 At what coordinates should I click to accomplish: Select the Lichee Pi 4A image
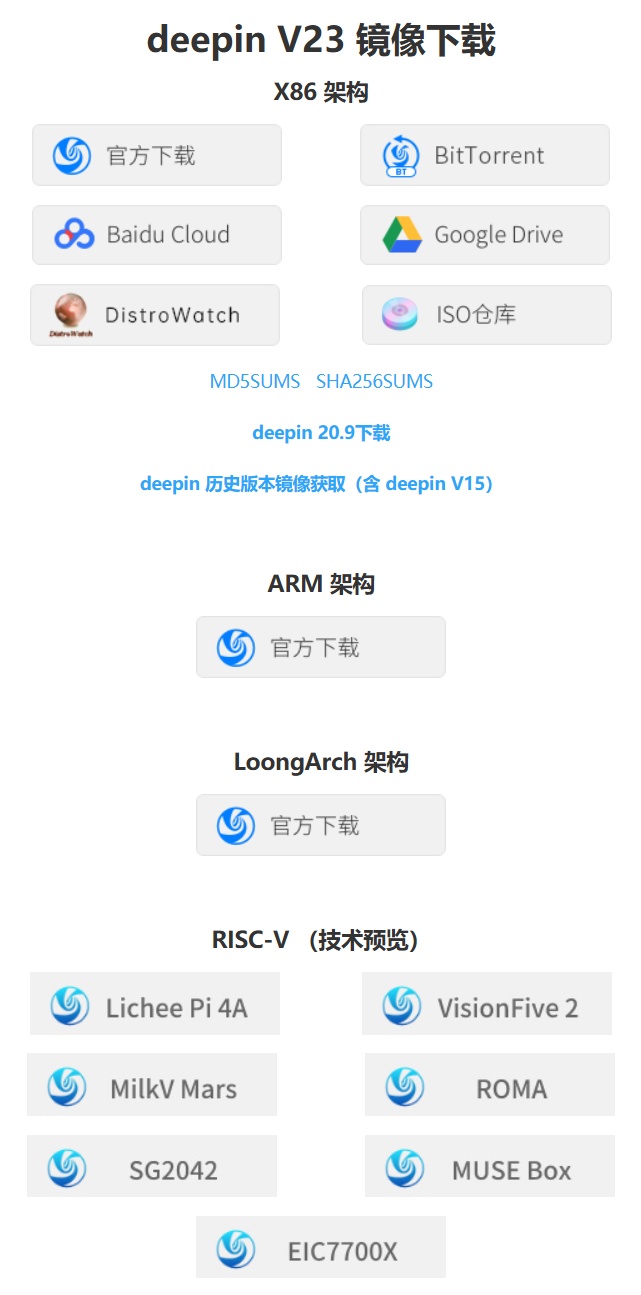(155, 1004)
